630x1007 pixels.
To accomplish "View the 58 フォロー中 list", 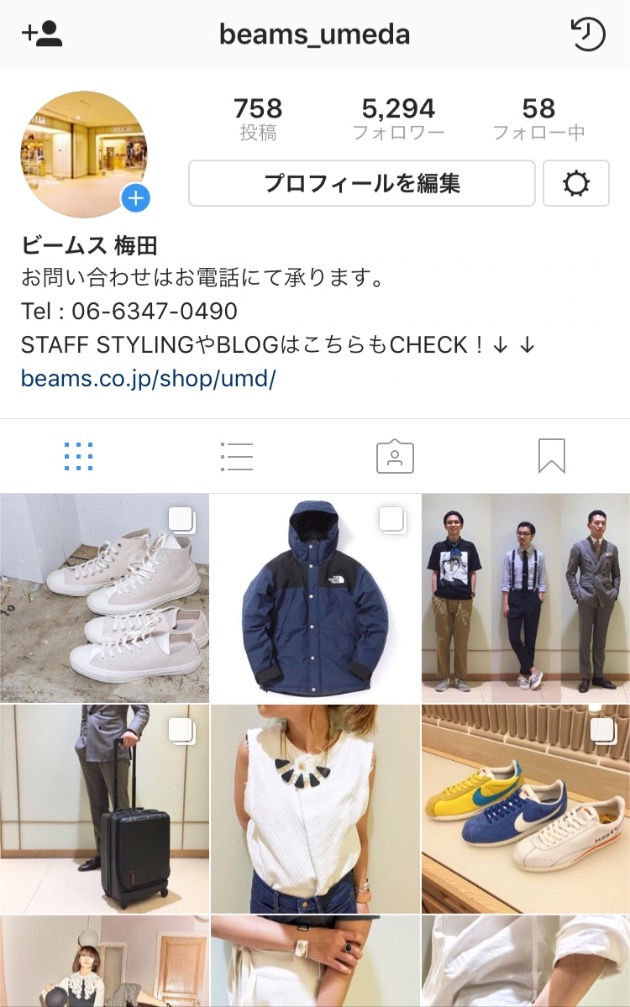I will click(538, 118).
